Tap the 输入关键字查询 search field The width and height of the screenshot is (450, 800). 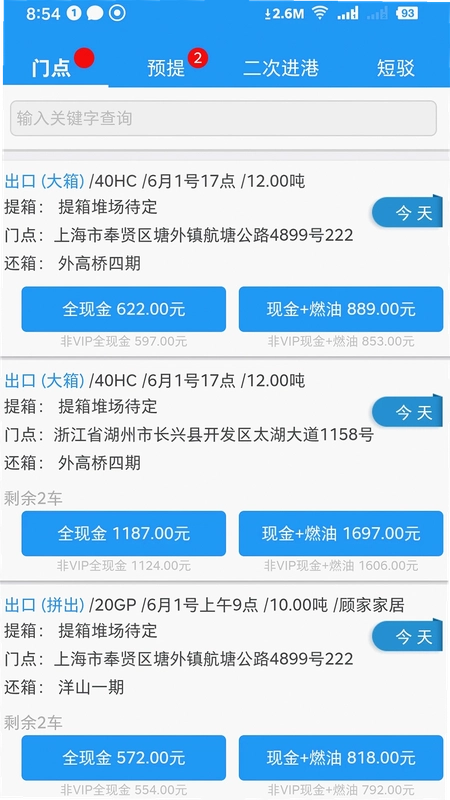[x=223, y=118]
